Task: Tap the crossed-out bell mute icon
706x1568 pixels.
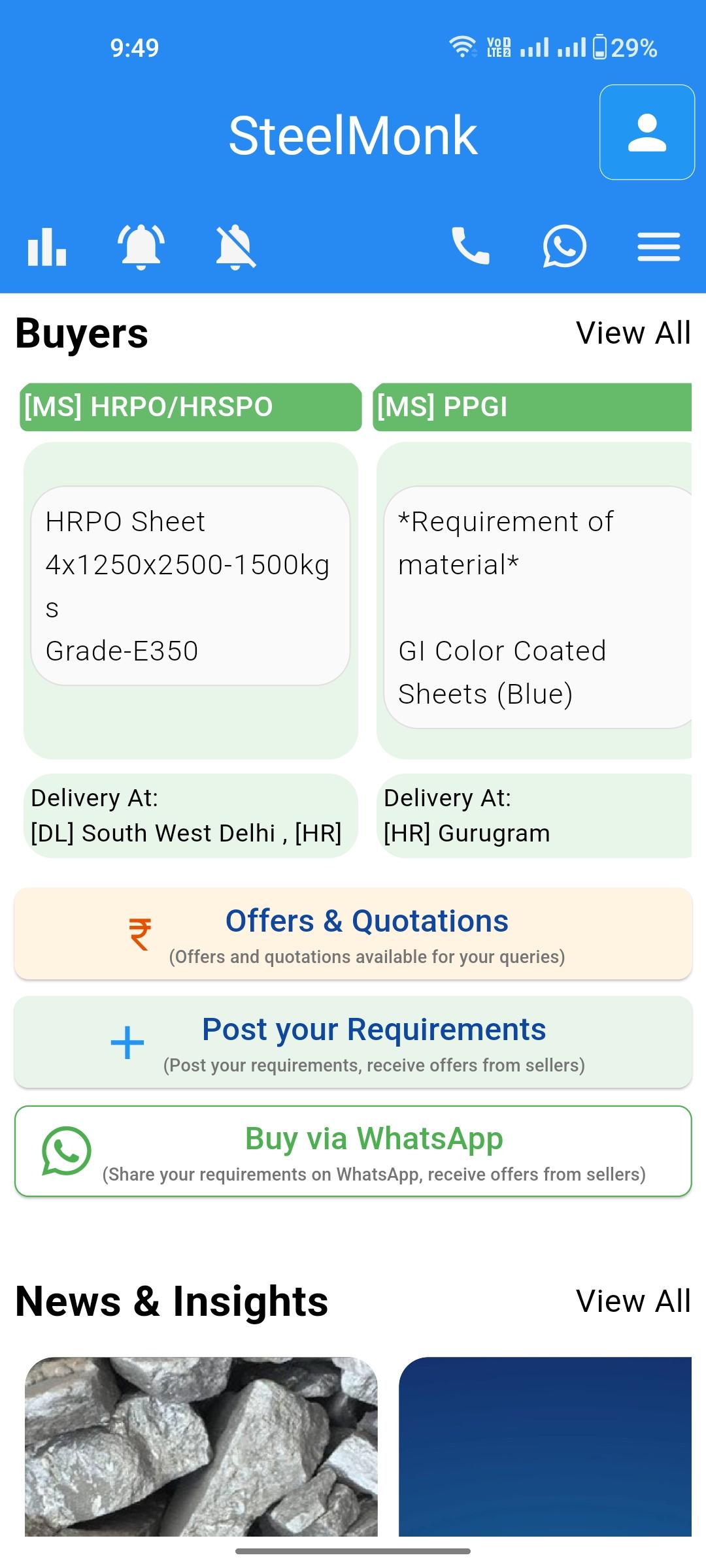Action: (235, 247)
